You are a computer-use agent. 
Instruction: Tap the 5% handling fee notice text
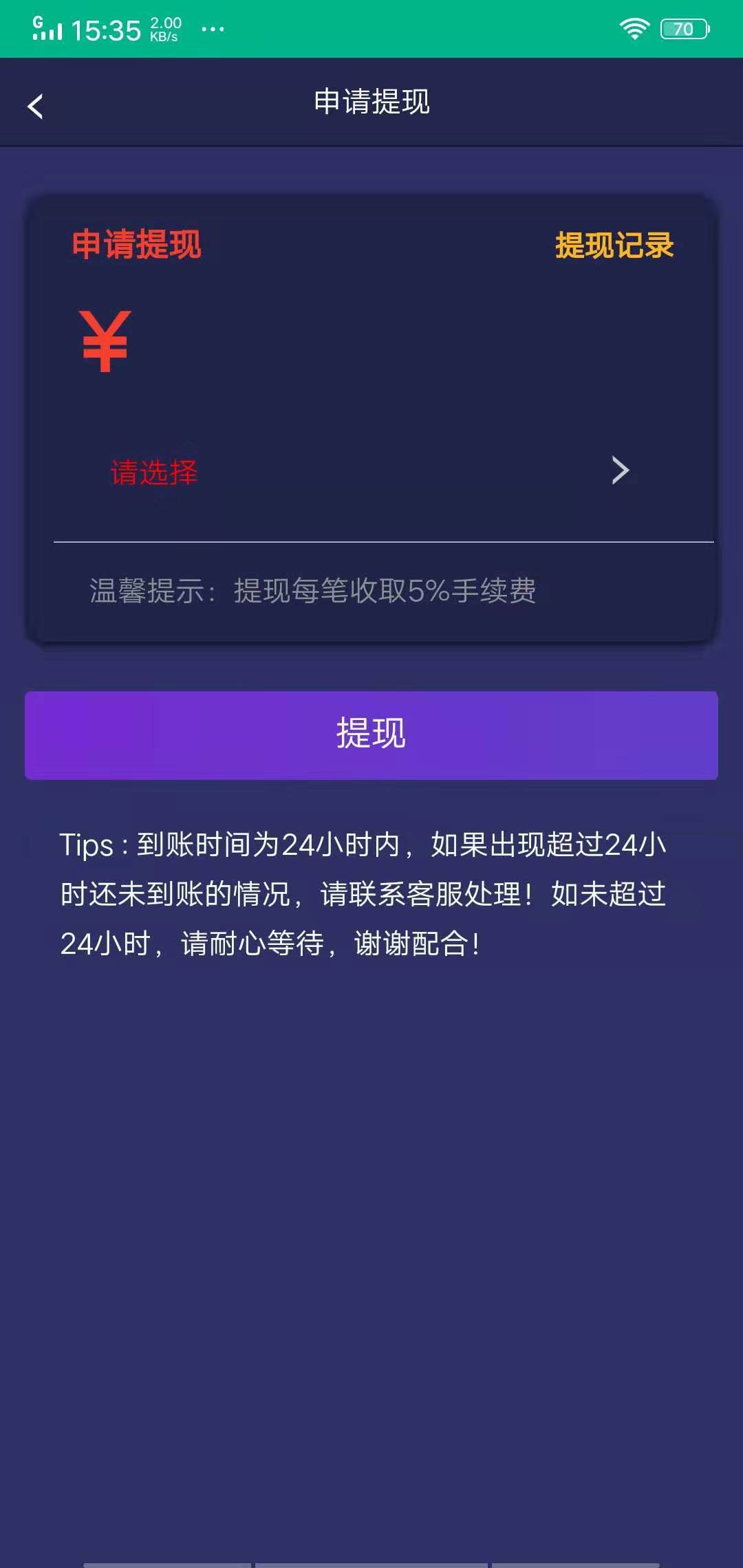coord(314,590)
